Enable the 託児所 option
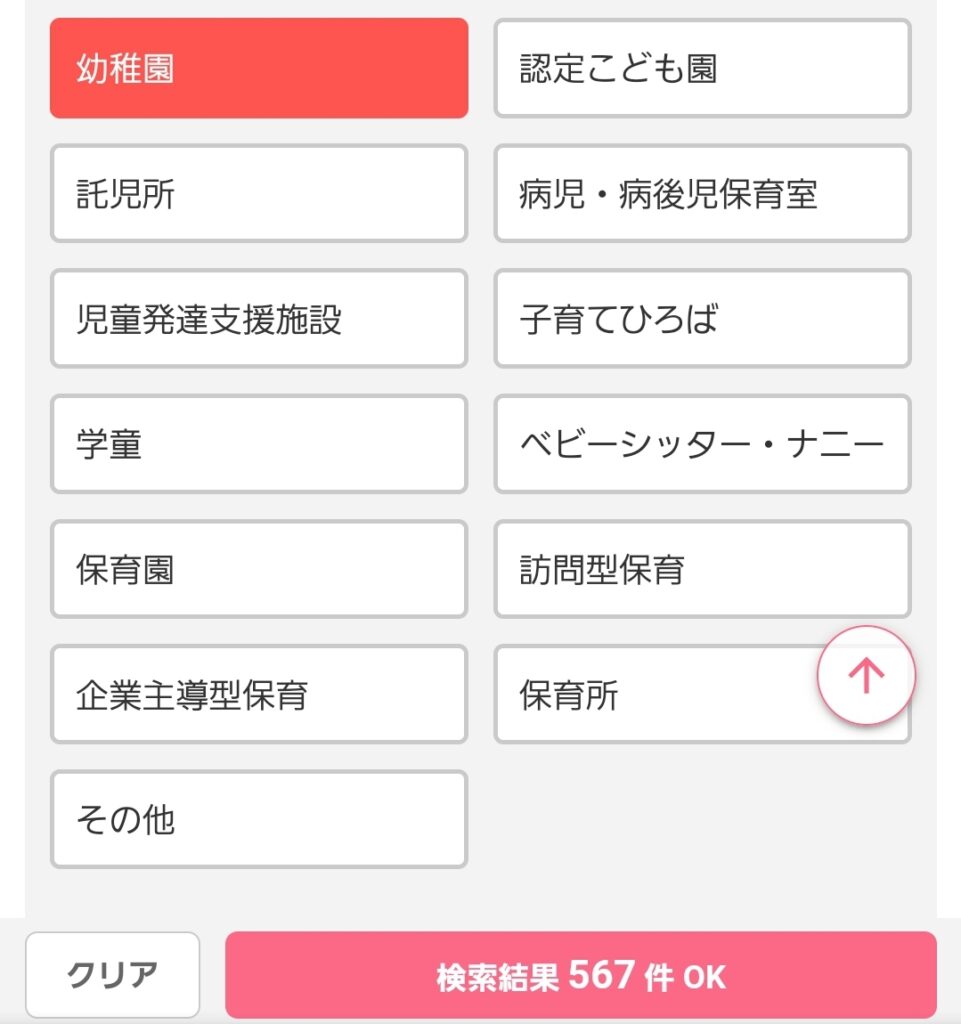Viewport: 961px width, 1024px height. 259,193
